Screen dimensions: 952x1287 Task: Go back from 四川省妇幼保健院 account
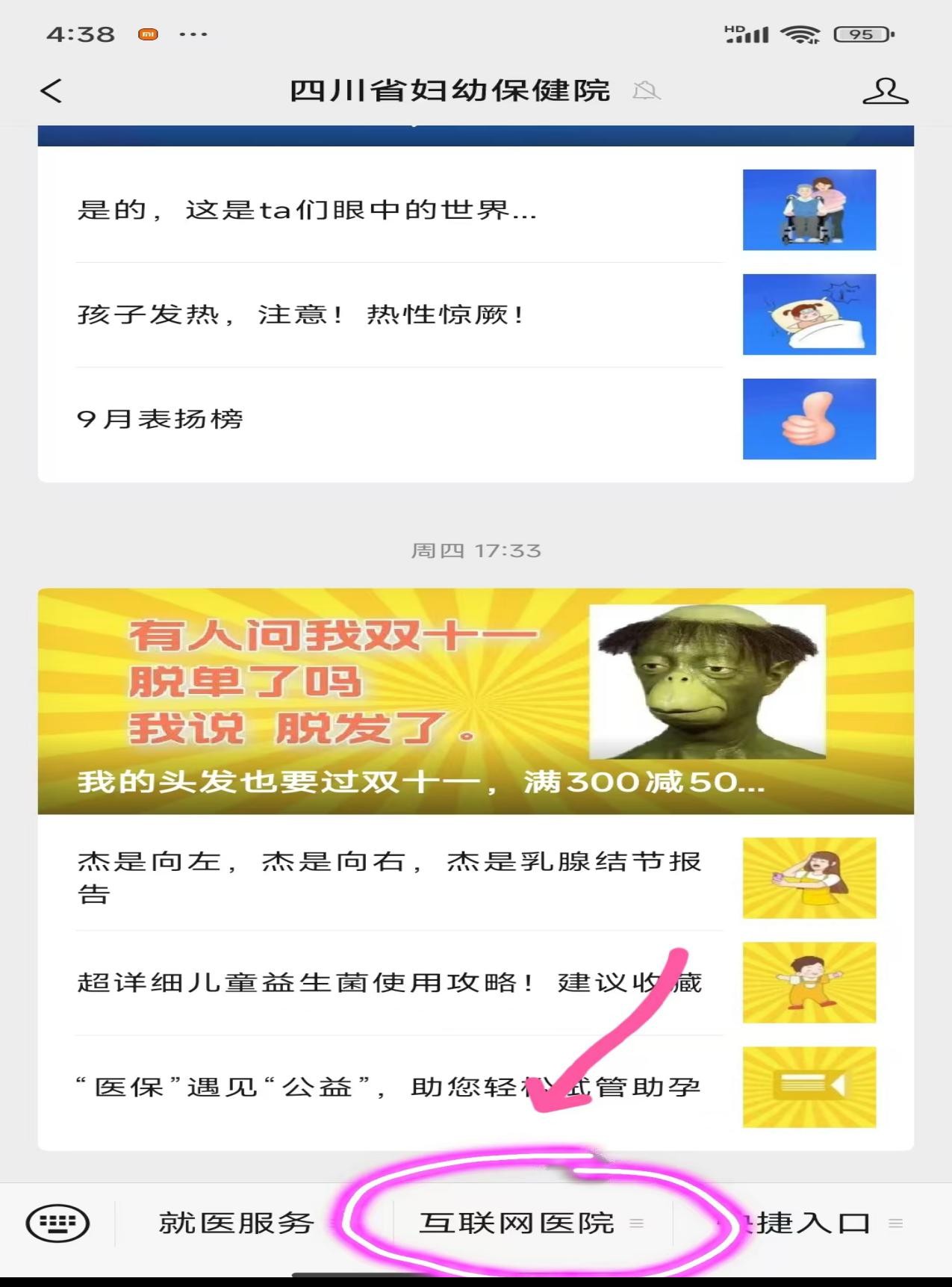tap(51, 91)
